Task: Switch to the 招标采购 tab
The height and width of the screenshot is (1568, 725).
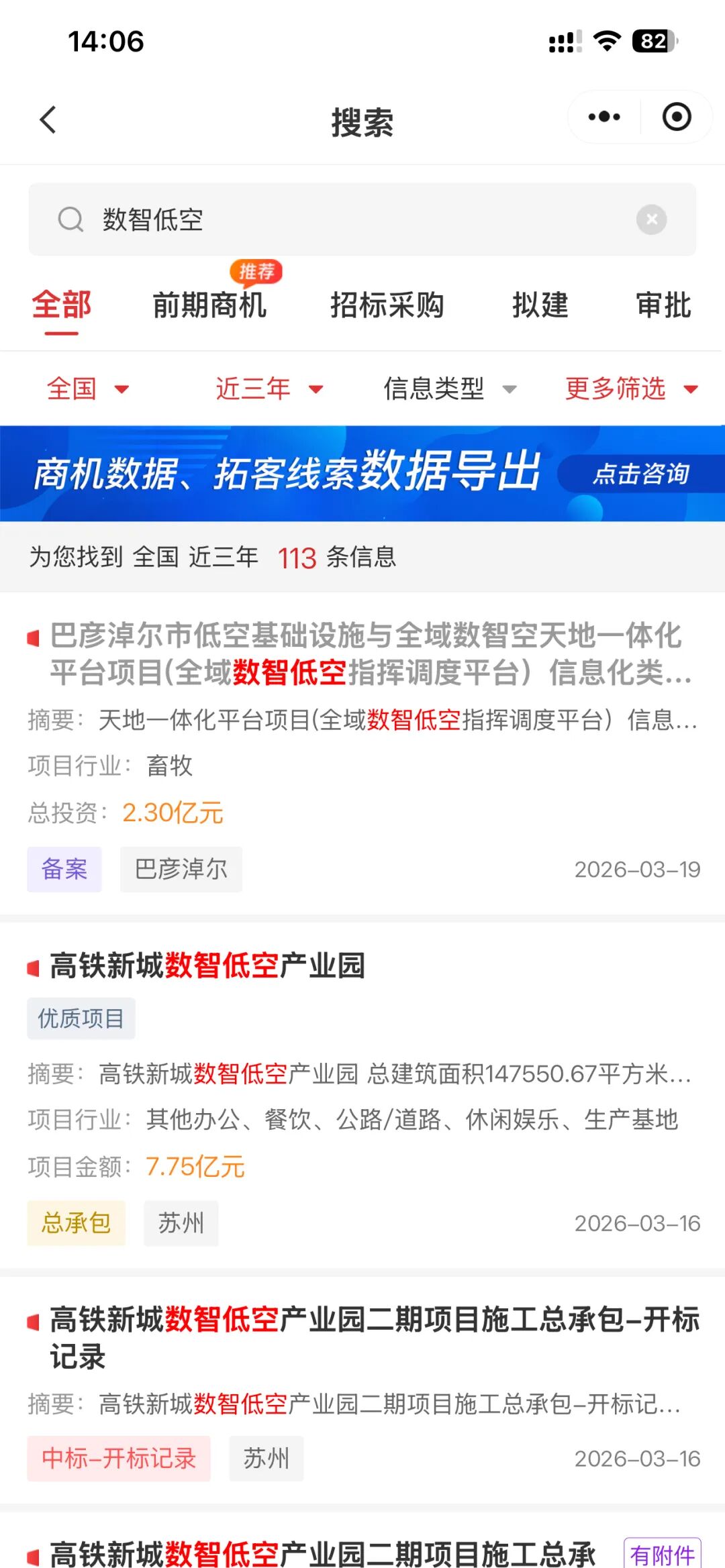Action: pos(388,306)
